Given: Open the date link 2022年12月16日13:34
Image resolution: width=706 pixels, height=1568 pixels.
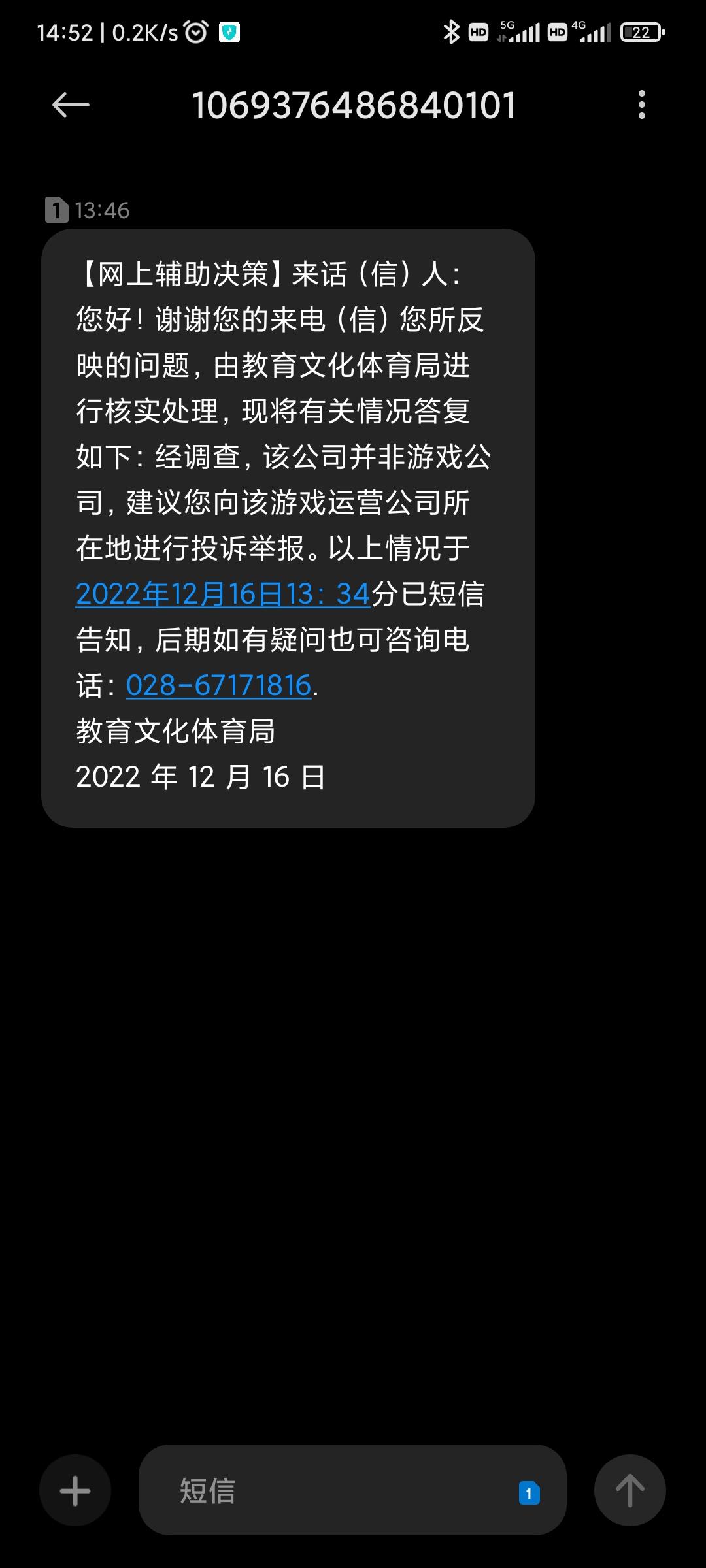Looking at the screenshot, I should point(223,594).
